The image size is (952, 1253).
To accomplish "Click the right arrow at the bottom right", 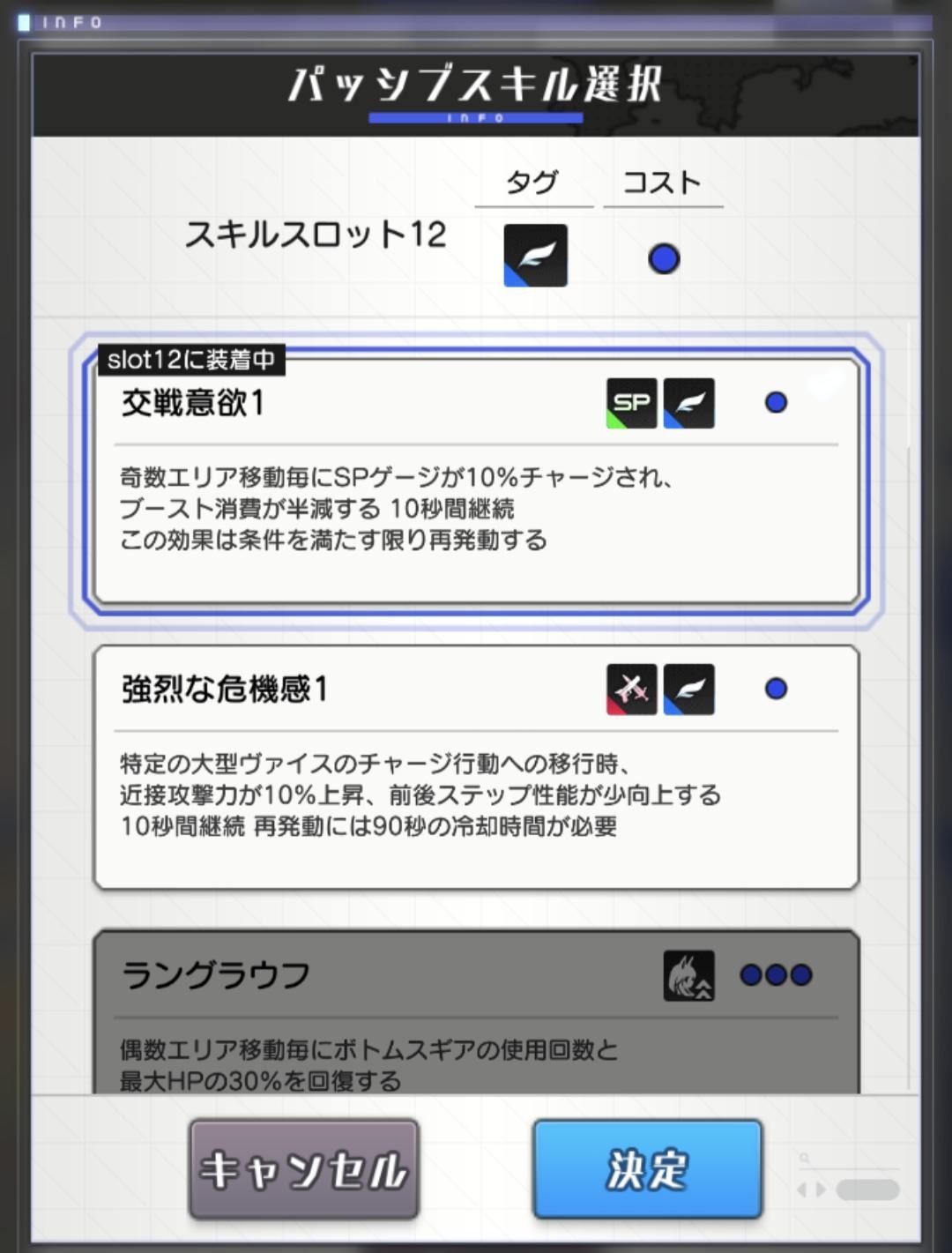I will [821, 1189].
